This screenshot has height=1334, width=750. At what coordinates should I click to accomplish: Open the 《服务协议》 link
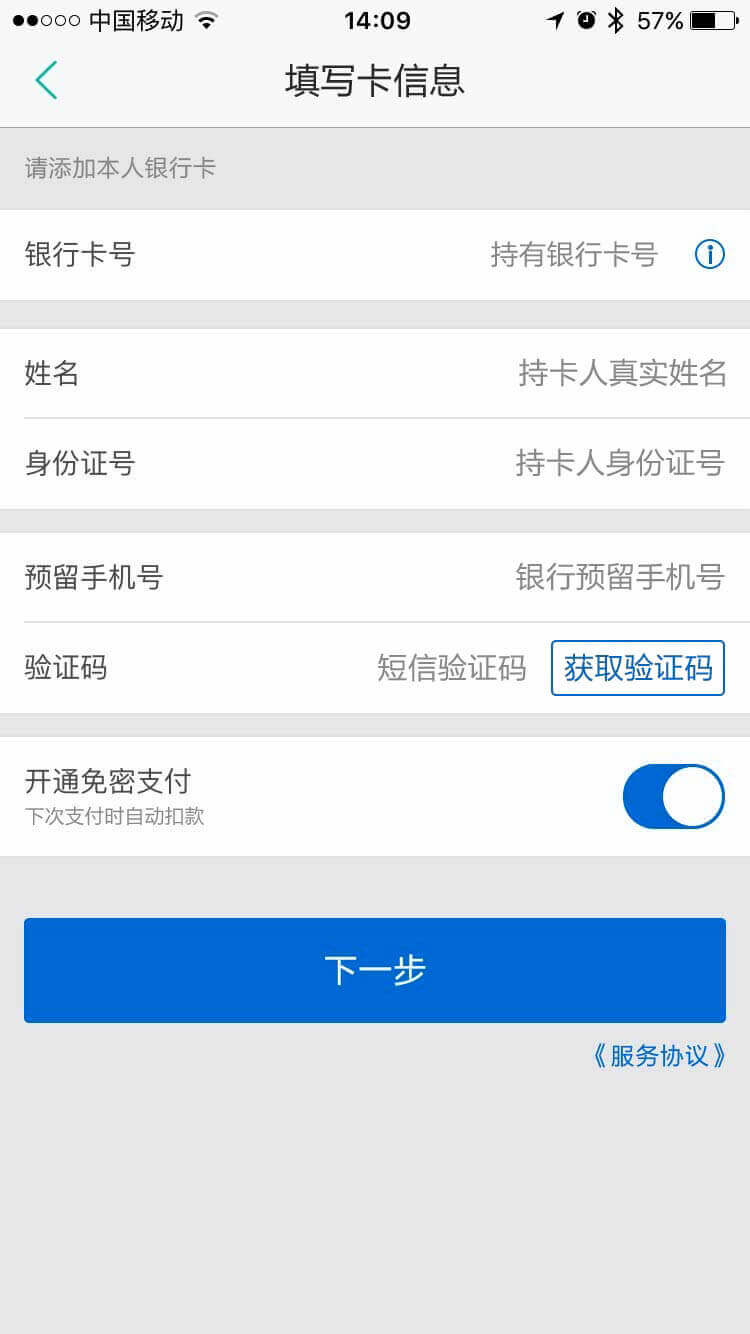657,1056
